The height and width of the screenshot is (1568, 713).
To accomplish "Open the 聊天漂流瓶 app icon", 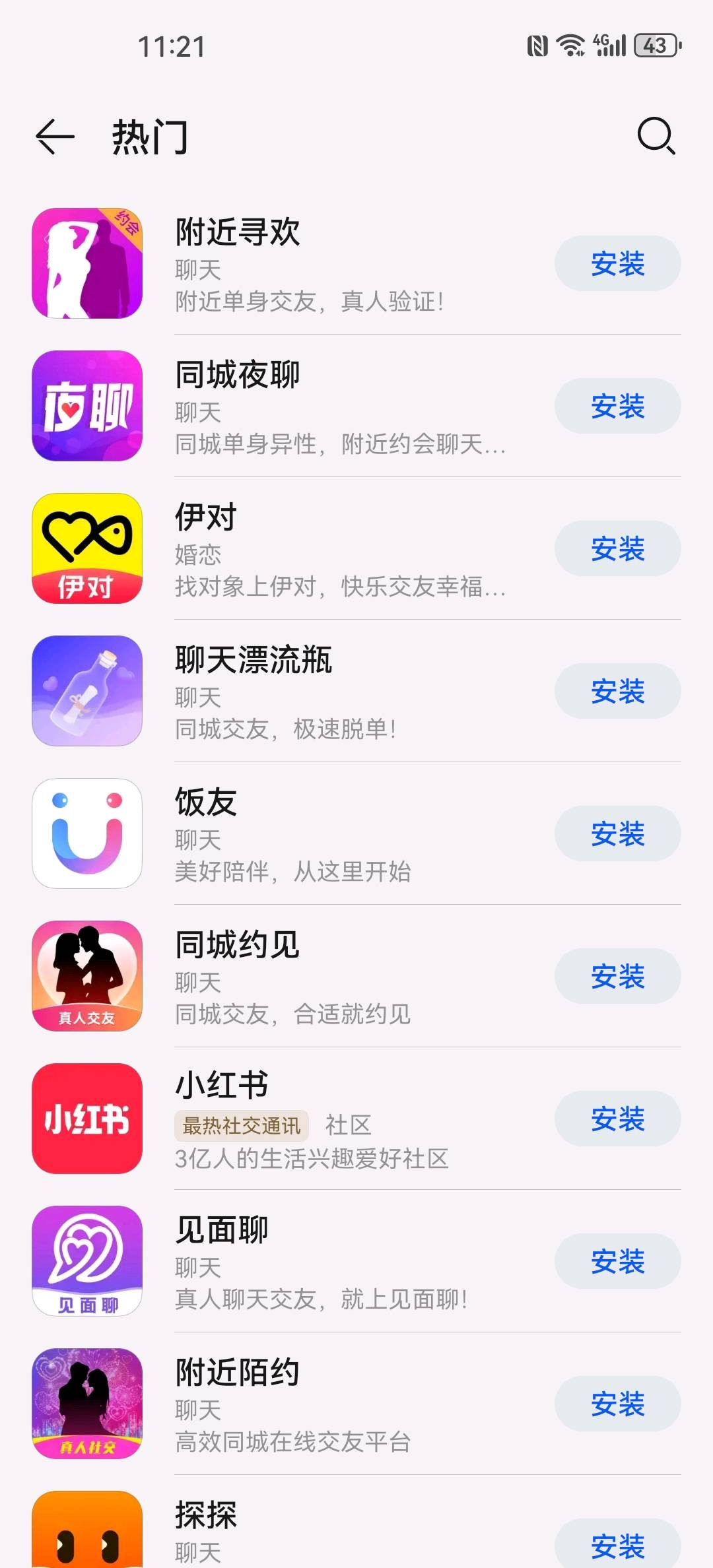I will point(86,690).
